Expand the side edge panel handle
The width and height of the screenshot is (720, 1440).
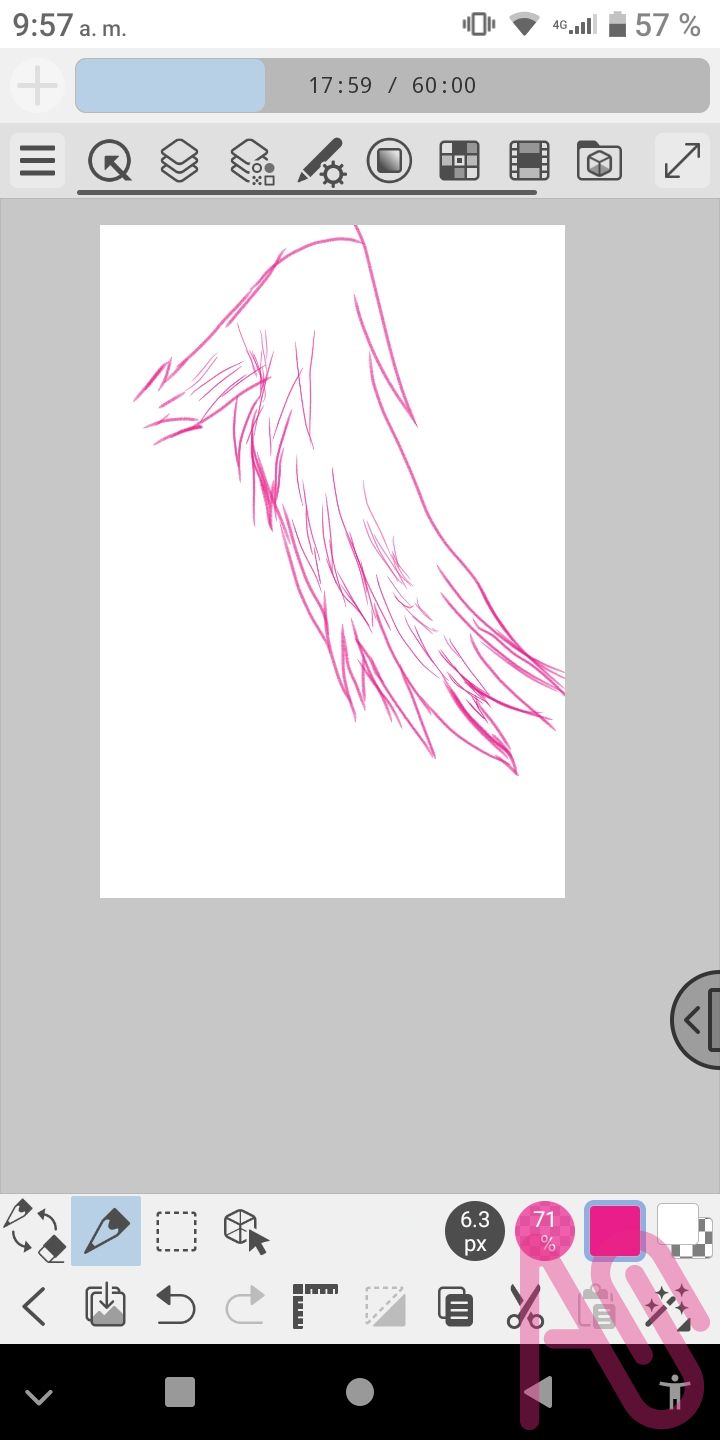(x=696, y=1020)
